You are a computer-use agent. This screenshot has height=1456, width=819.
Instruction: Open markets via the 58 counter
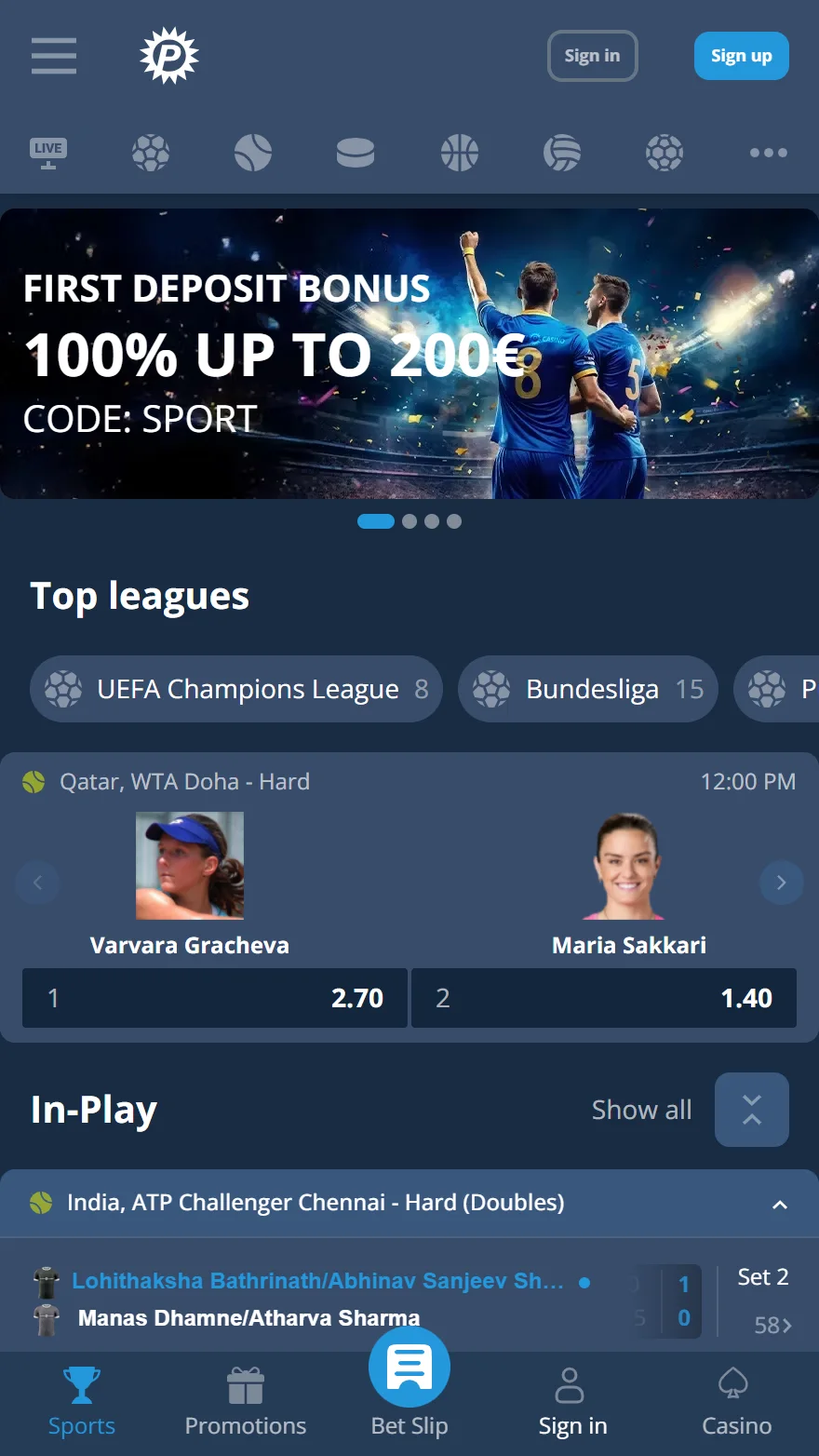(x=771, y=1325)
